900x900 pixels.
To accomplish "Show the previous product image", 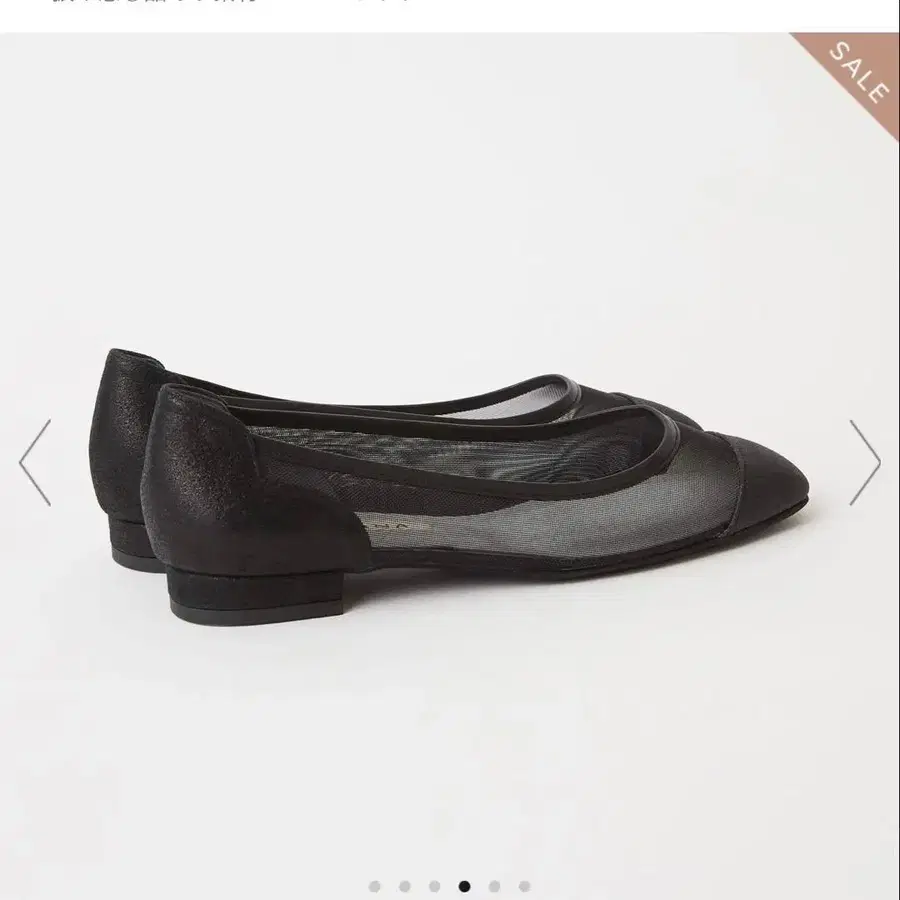I will [x=35, y=462].
